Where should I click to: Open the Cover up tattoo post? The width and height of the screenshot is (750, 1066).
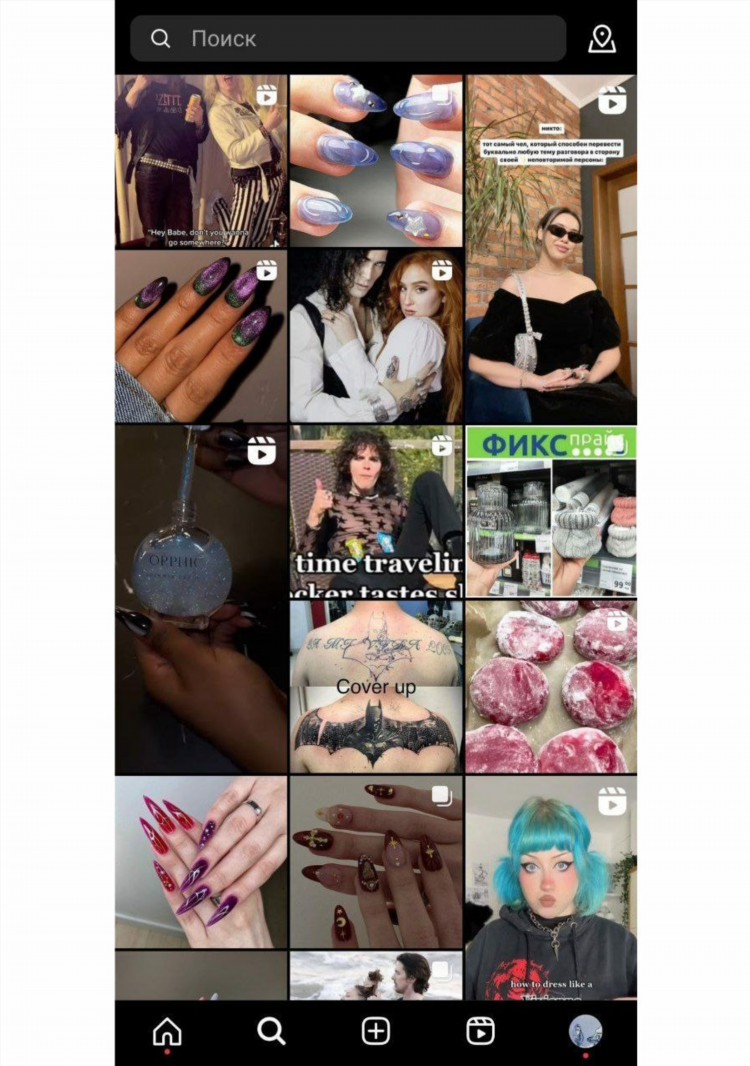tap(376, 687)
